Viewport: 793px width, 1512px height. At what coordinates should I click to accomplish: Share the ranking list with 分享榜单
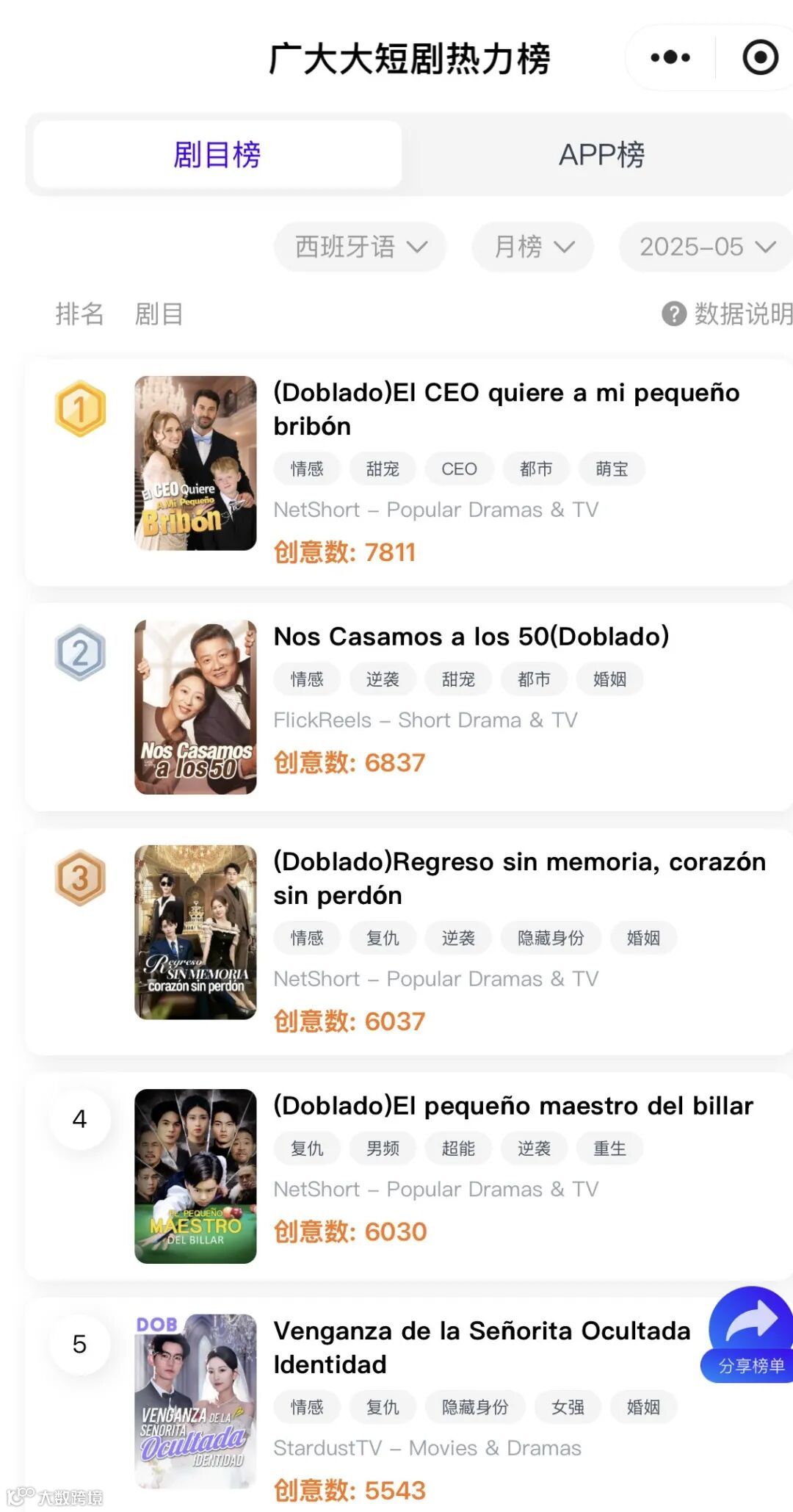tap(750, 1336)
